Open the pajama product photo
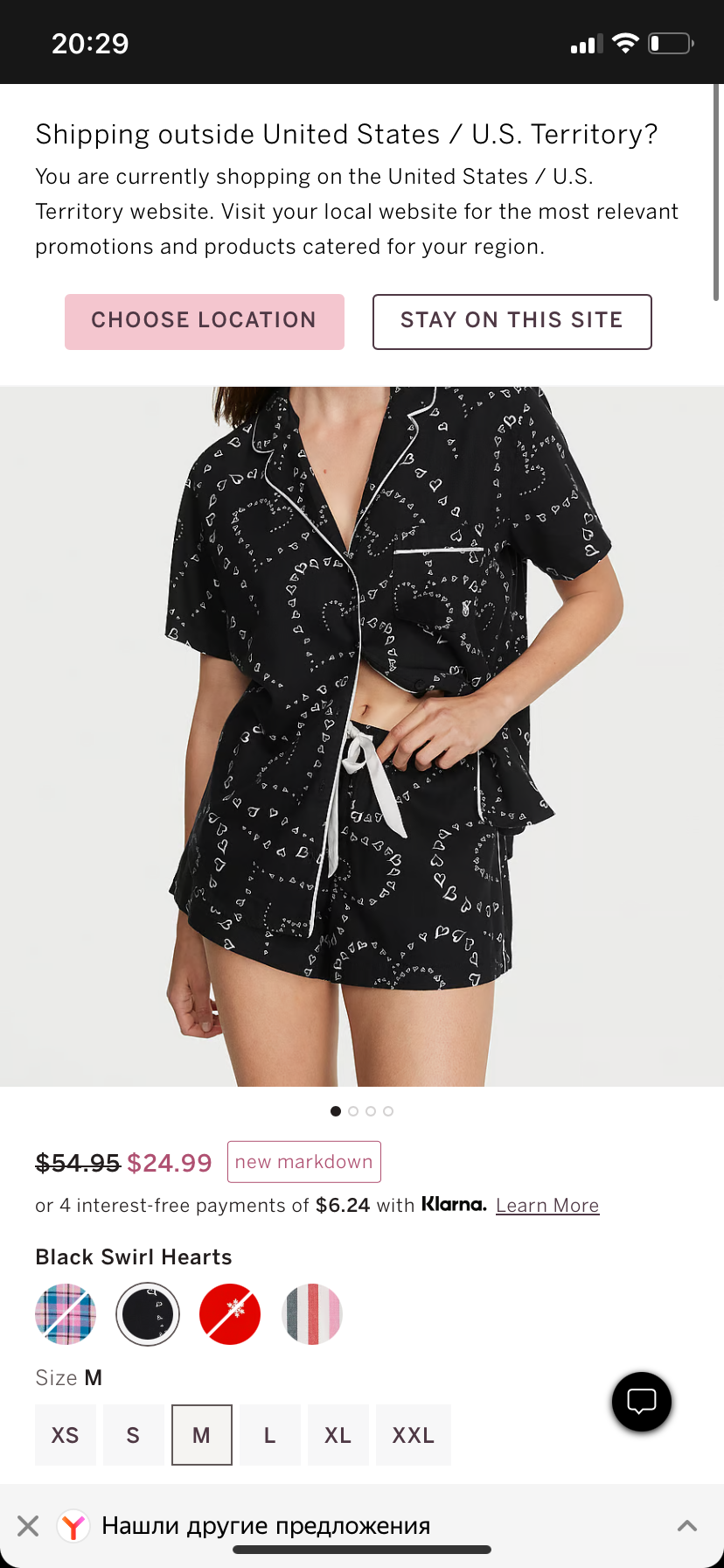Viewport: 724px width, 1568px height. point(362,736)
